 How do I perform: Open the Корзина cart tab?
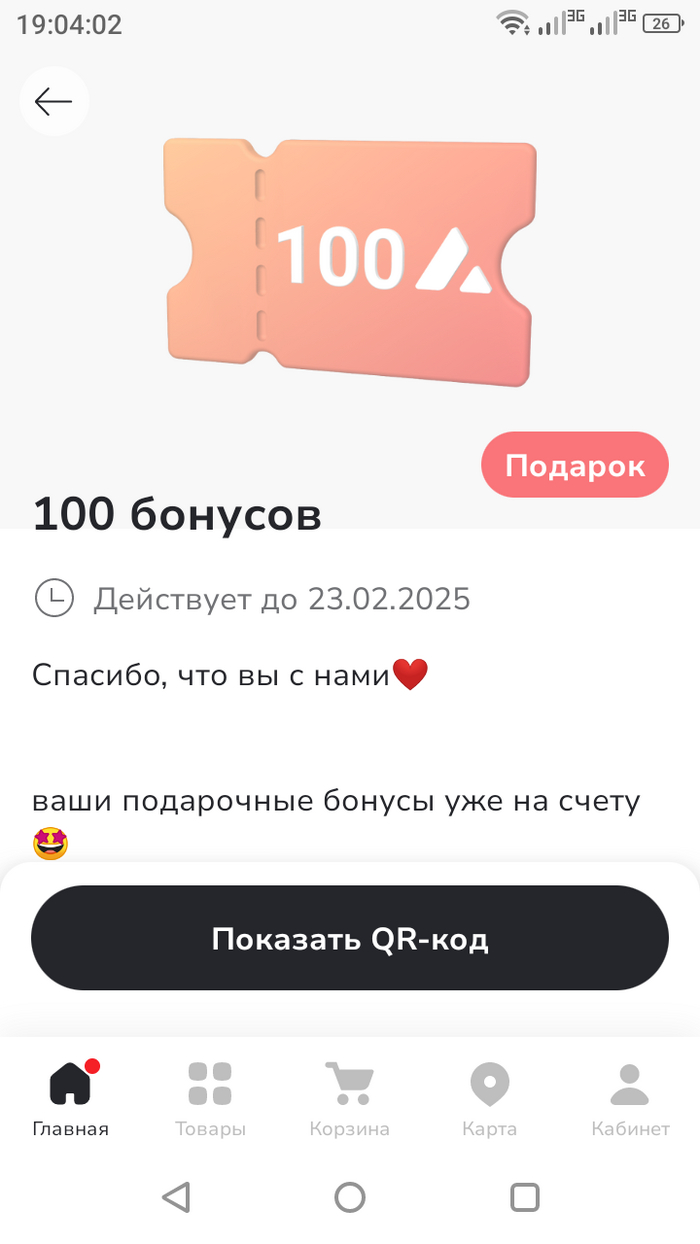[x=349, y=1098]
